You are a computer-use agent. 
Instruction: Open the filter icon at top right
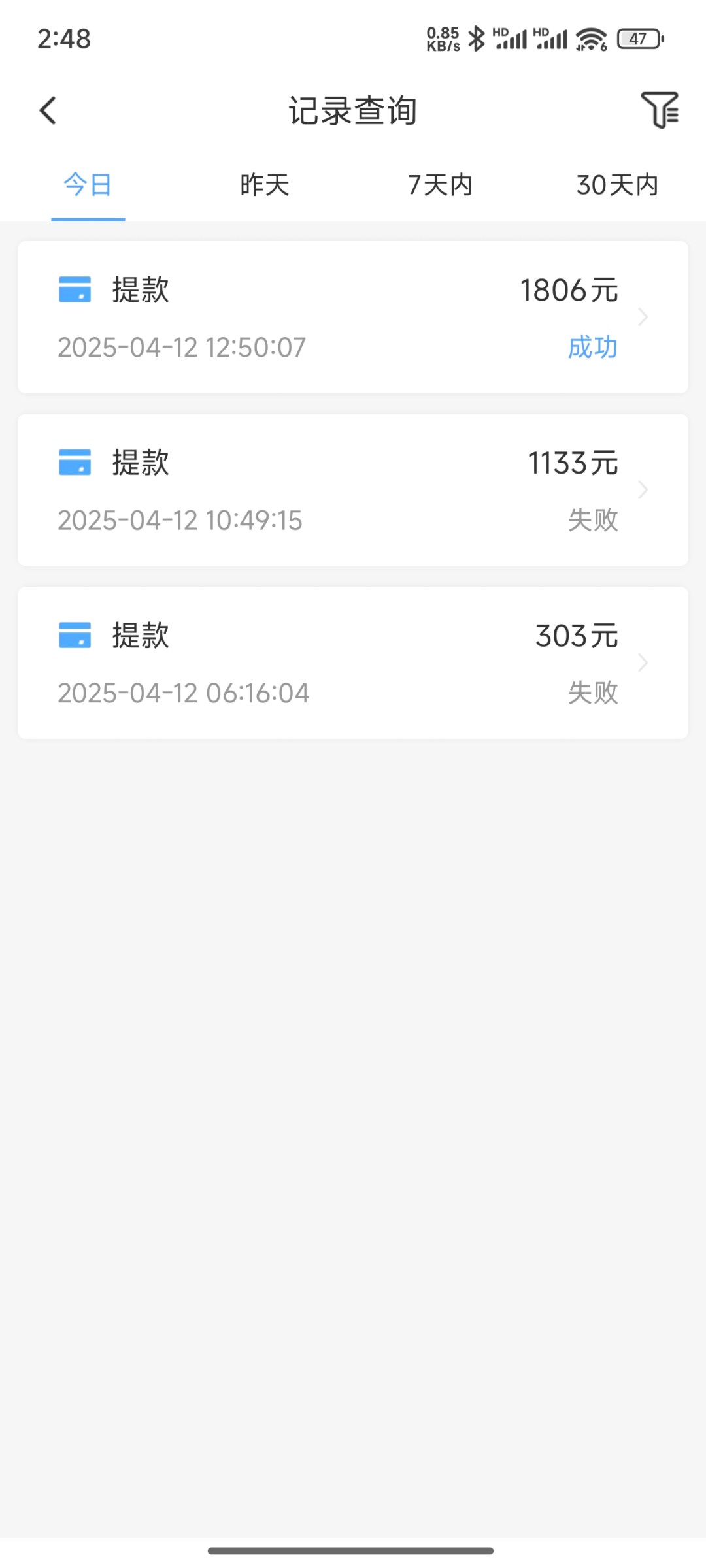pos(660,110)
